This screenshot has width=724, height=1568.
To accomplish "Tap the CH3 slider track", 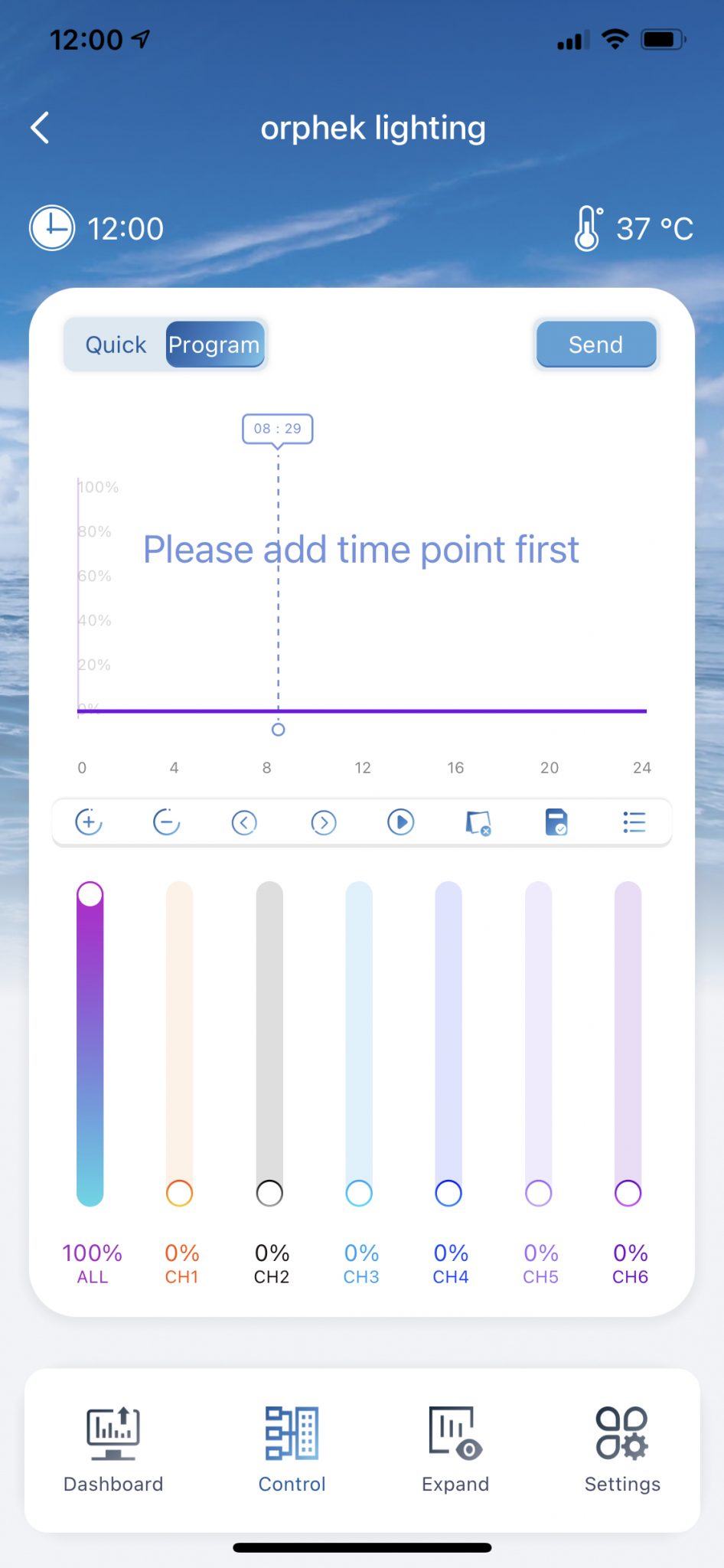I will point(359,1044).
